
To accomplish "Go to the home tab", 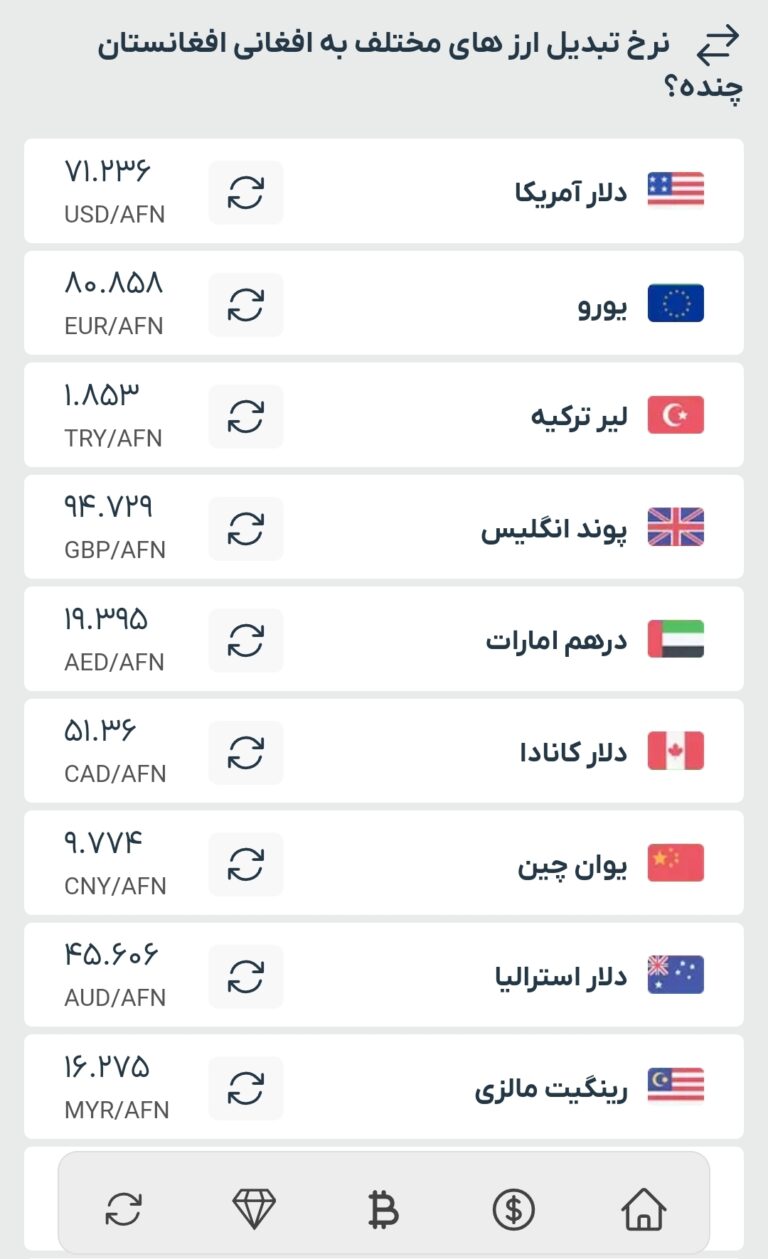I will [x=644, y=1210].
